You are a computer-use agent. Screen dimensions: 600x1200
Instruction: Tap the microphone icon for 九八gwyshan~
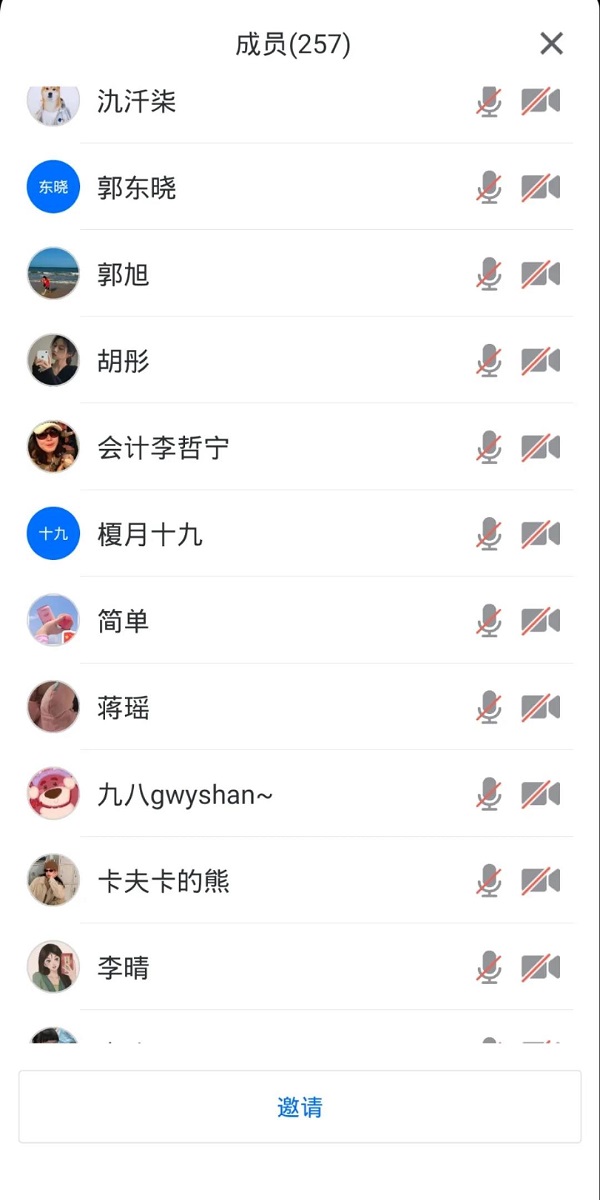(x=488, y=795)
